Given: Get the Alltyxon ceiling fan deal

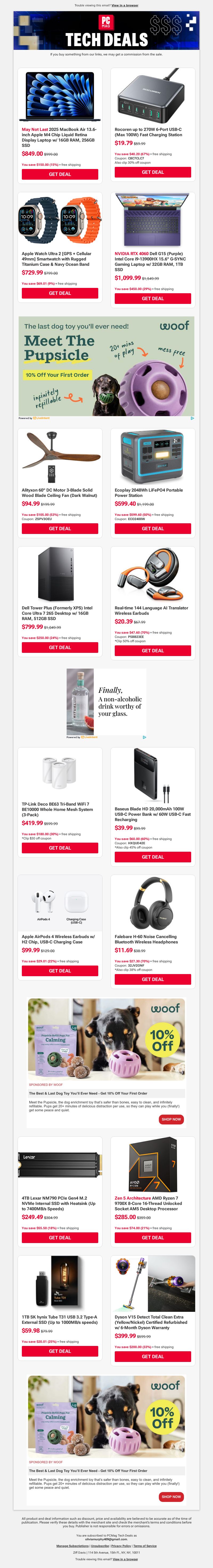Looking at the screenshot, I should click(60, 528).
